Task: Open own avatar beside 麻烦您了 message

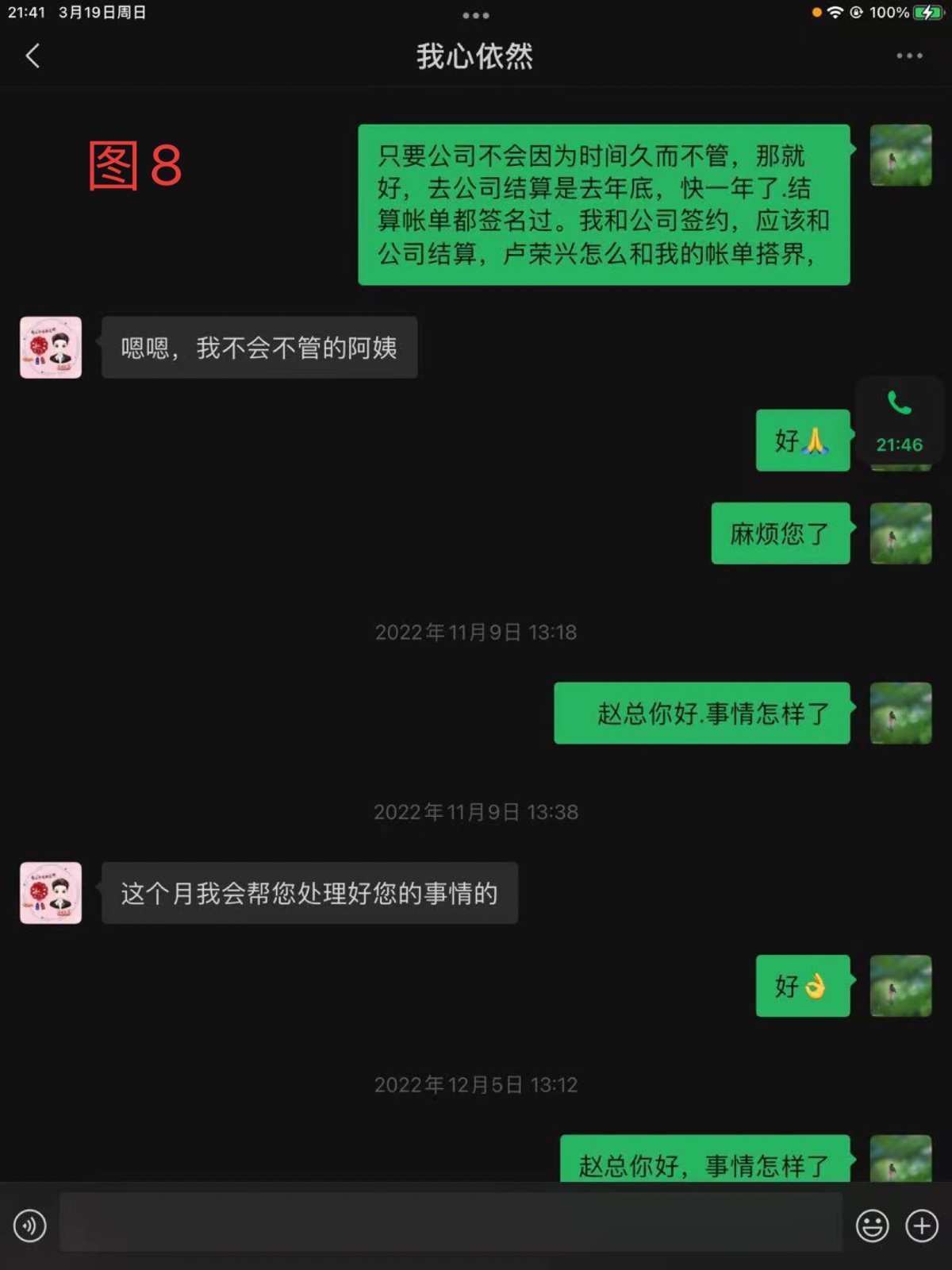Action: click(900, 533)
